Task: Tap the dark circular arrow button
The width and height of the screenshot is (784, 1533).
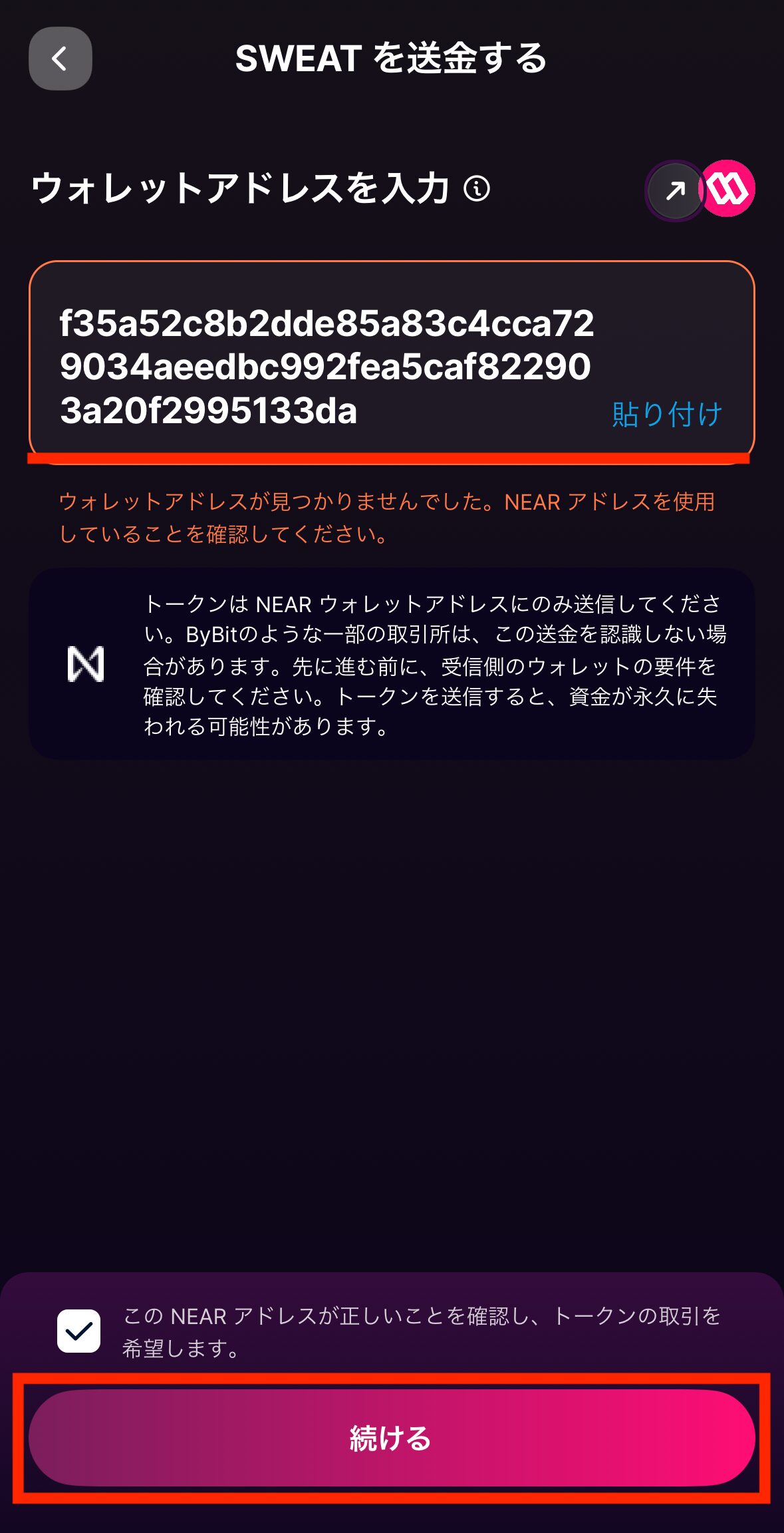Action: (x=675, y=191)
